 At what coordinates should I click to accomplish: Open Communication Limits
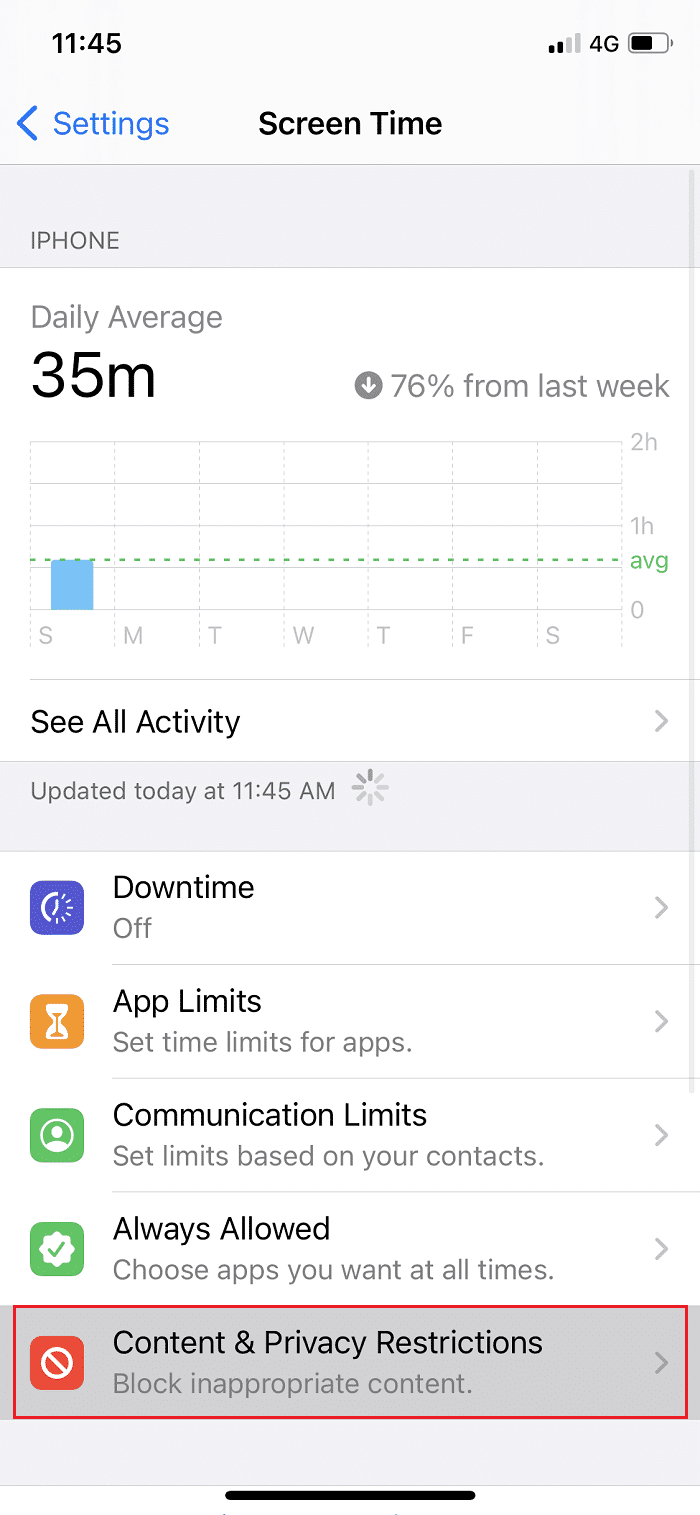350,1135
